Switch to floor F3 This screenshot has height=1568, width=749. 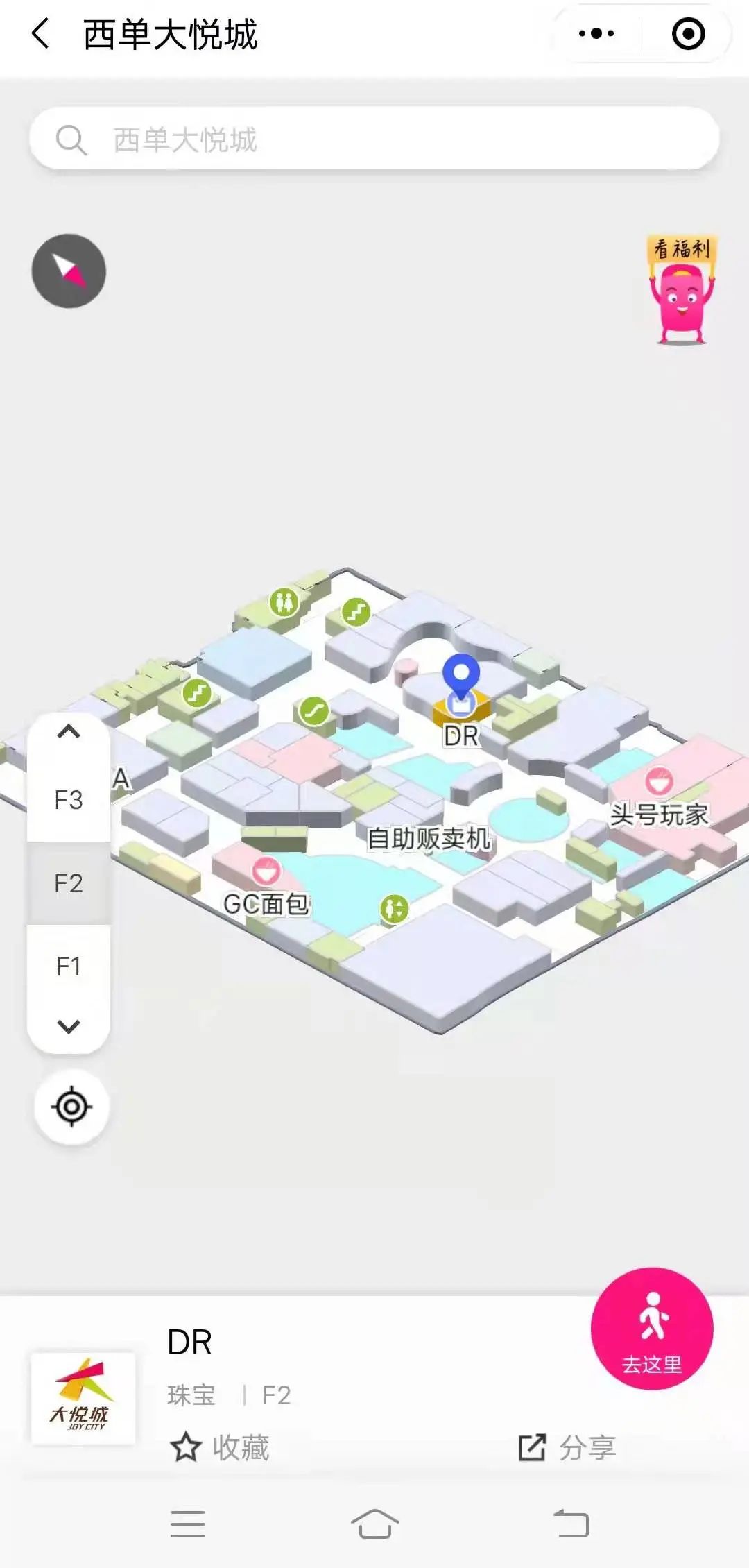point(69,800)
